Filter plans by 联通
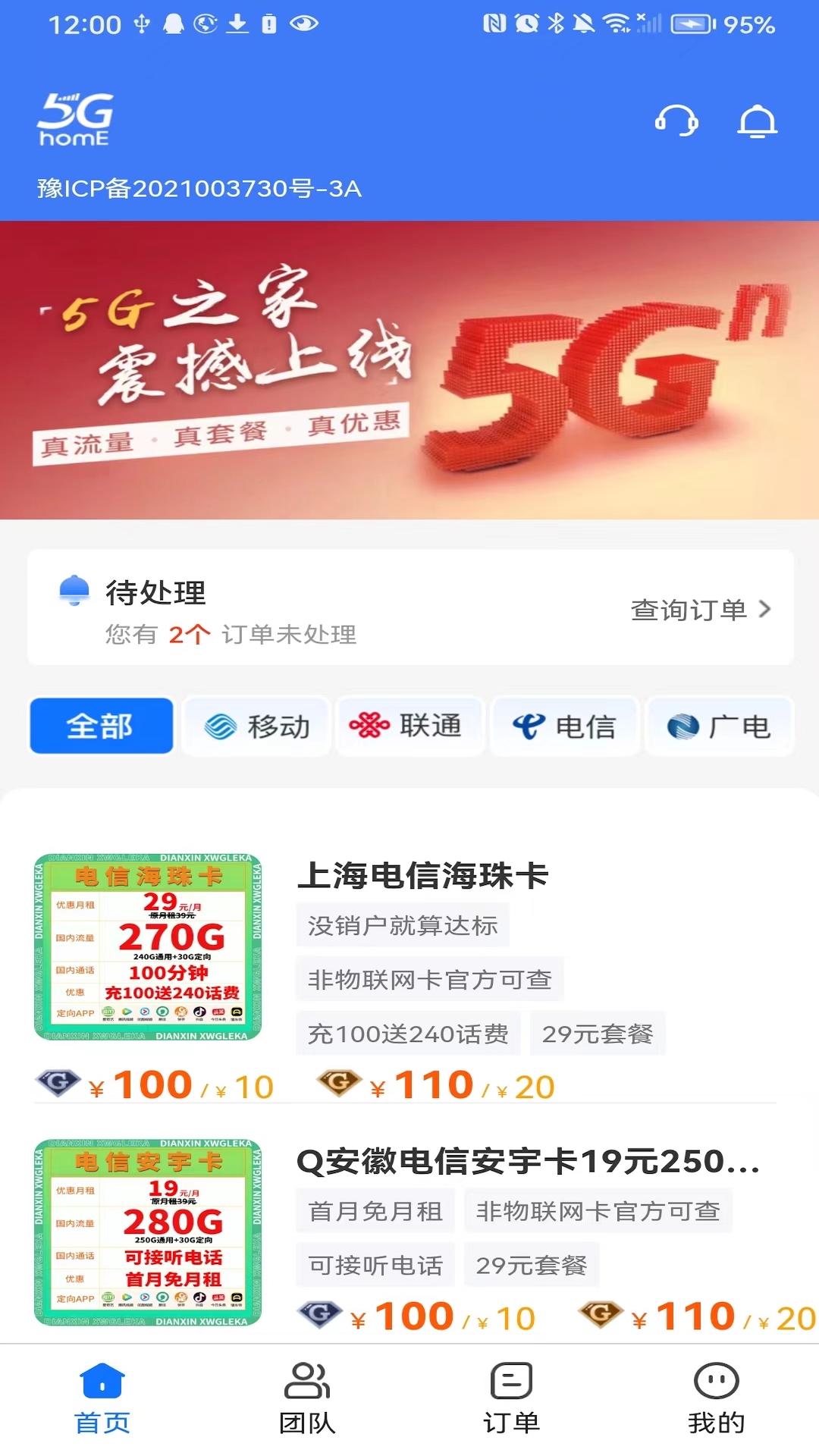The image size is (819, 1456). click(409, 726)
